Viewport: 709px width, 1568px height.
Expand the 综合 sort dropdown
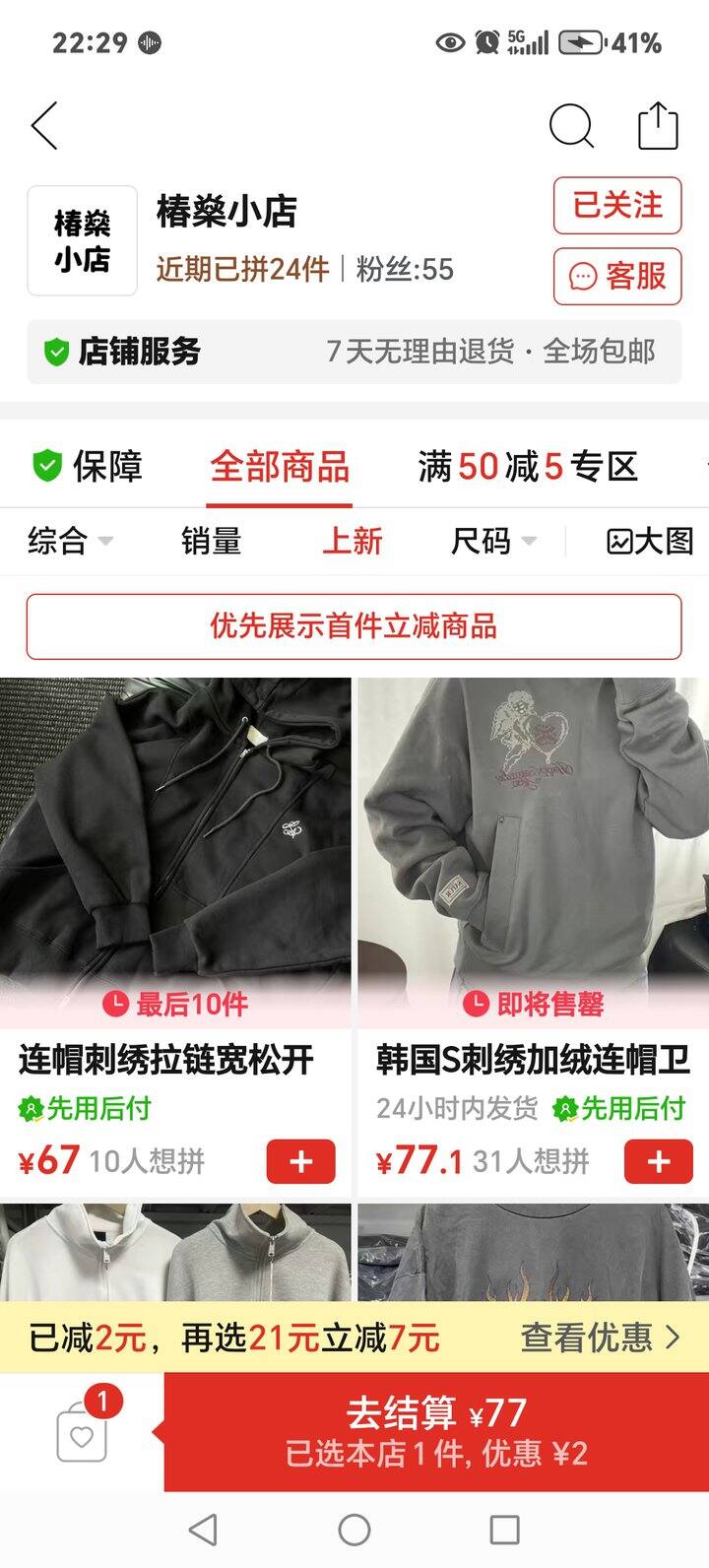click(69, 541)
